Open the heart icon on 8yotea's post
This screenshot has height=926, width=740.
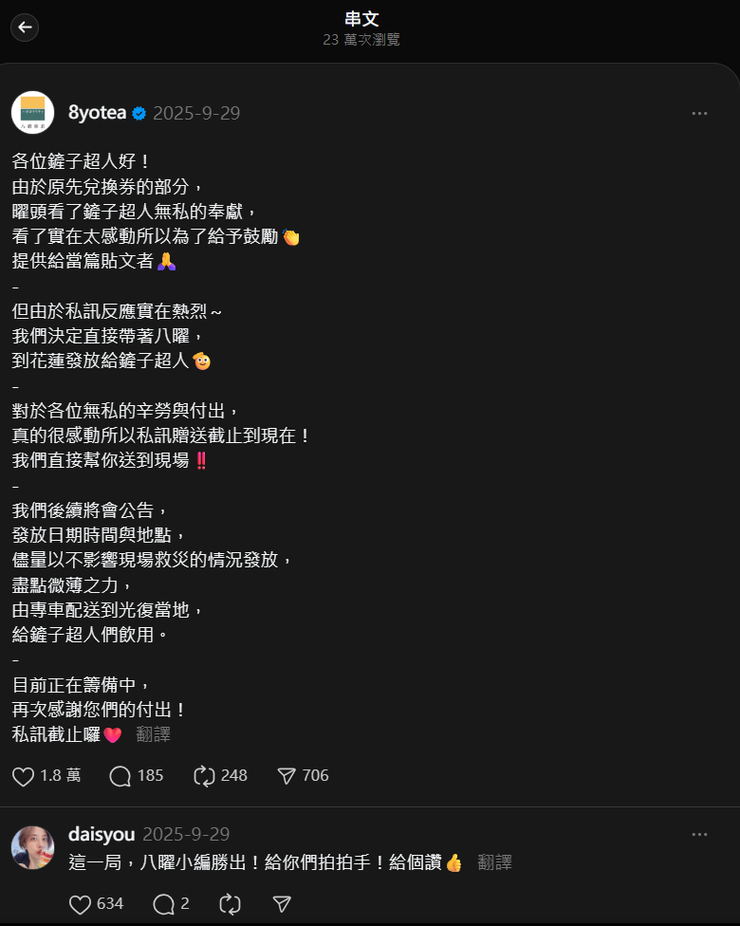[x=22, y=775]
